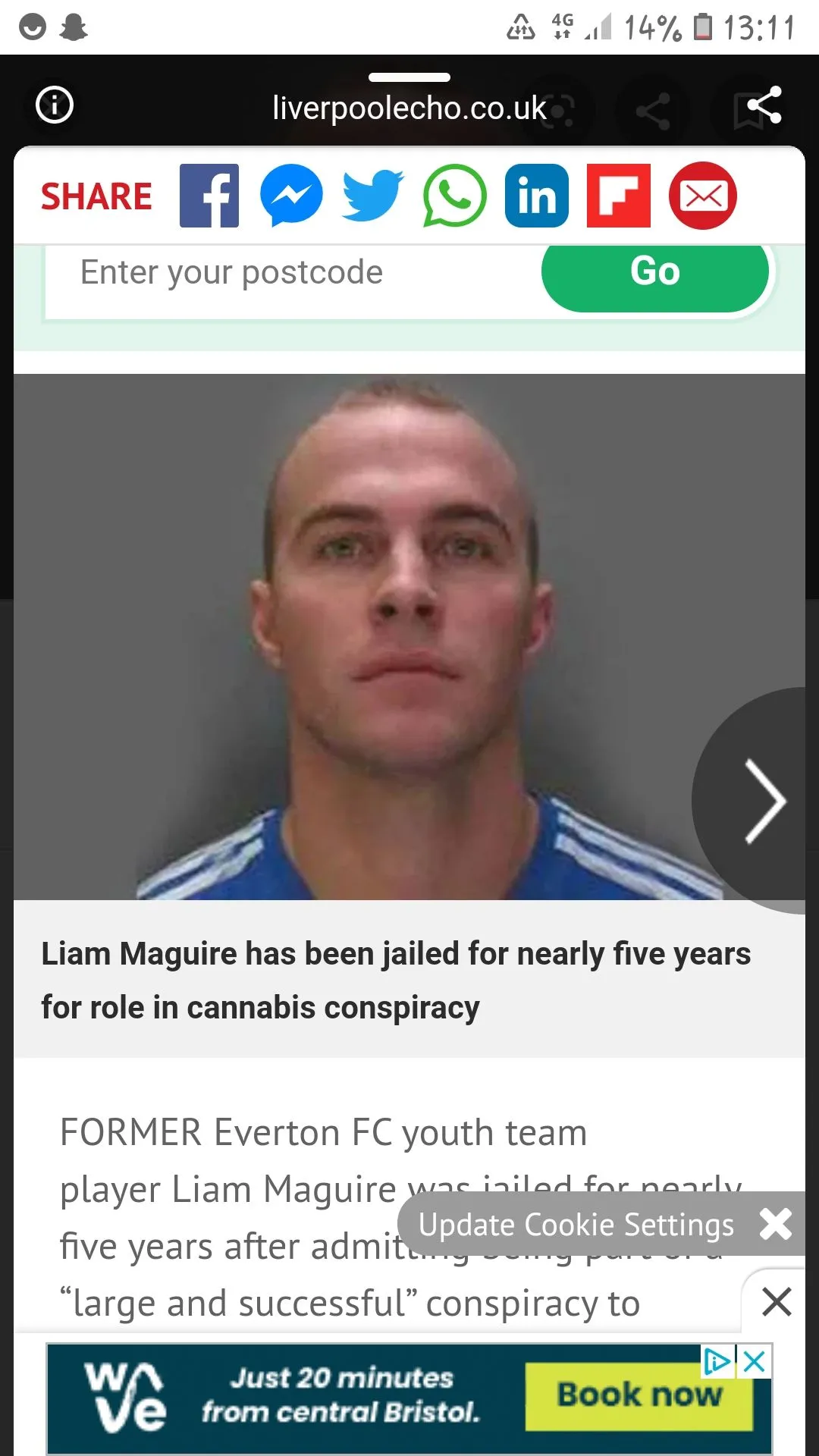
Task: Share article on Flipboard
Action: (x=619, y=196)
